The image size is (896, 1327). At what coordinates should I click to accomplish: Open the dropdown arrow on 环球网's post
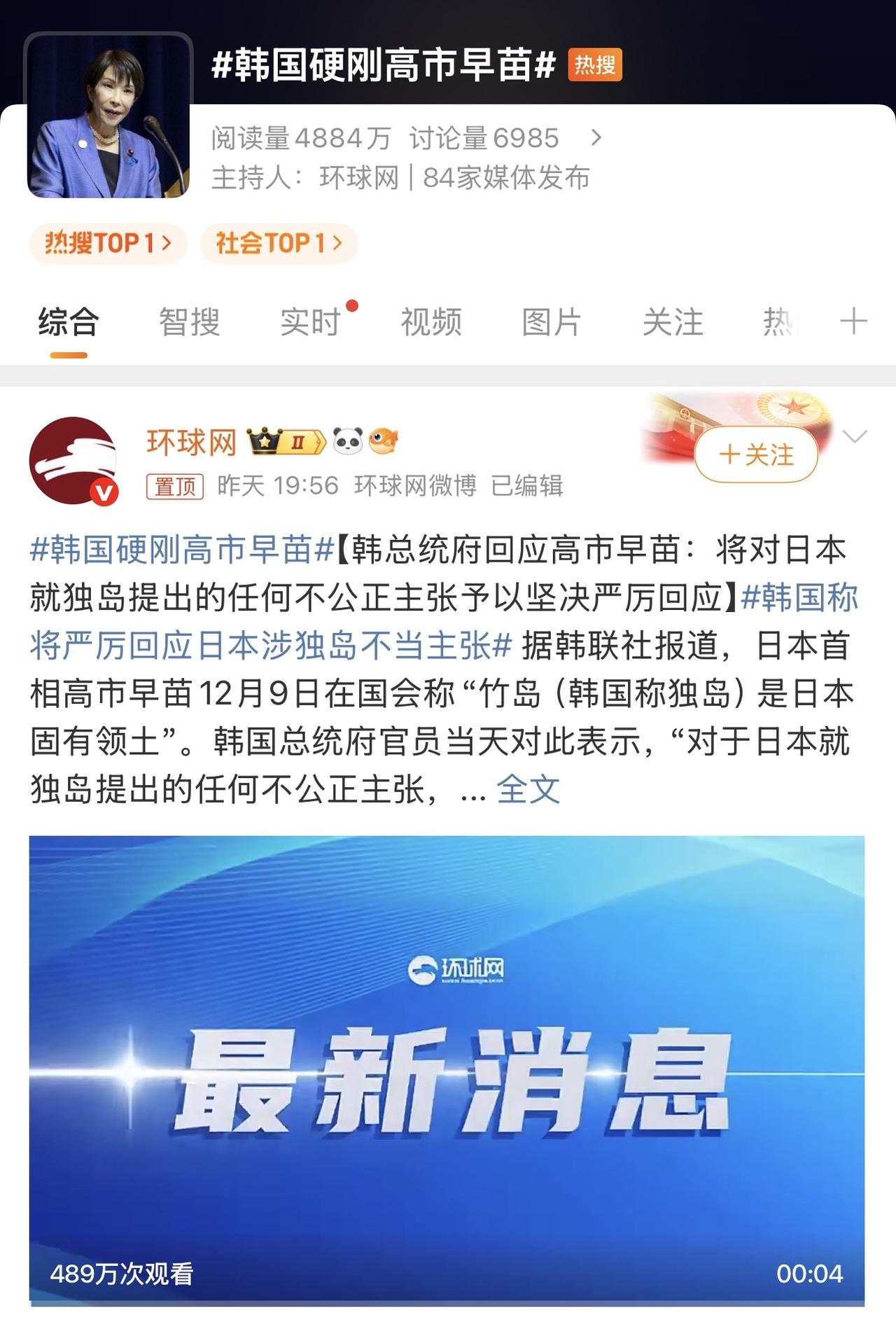[x=855, y=437]
